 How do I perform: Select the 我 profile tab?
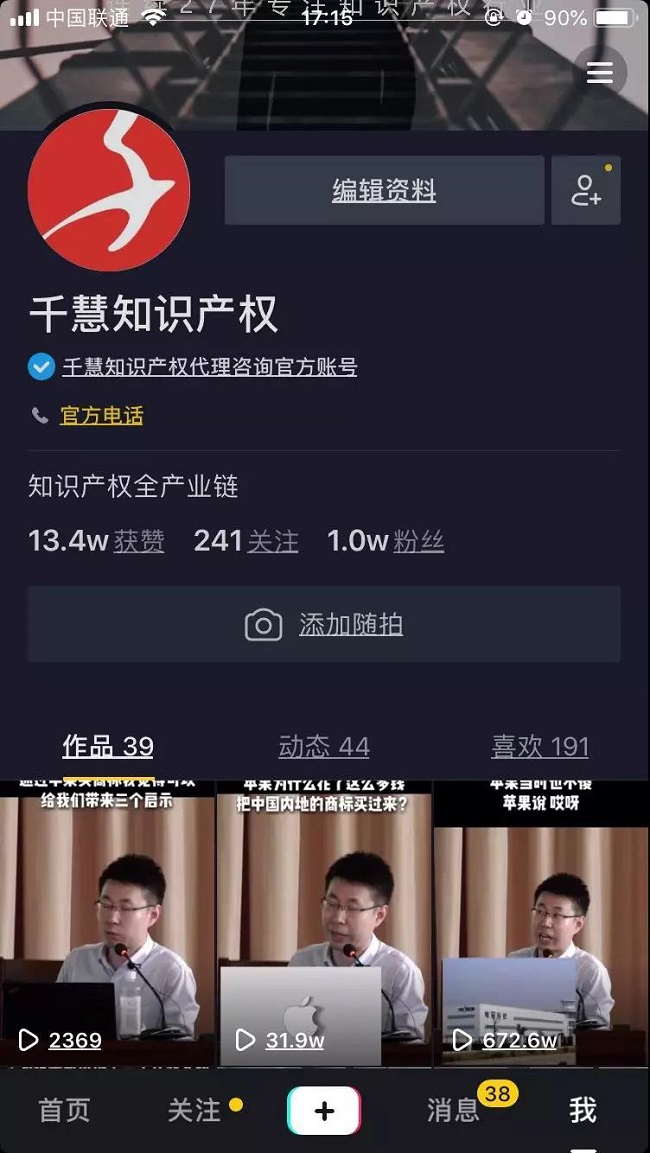[583, 1110]
